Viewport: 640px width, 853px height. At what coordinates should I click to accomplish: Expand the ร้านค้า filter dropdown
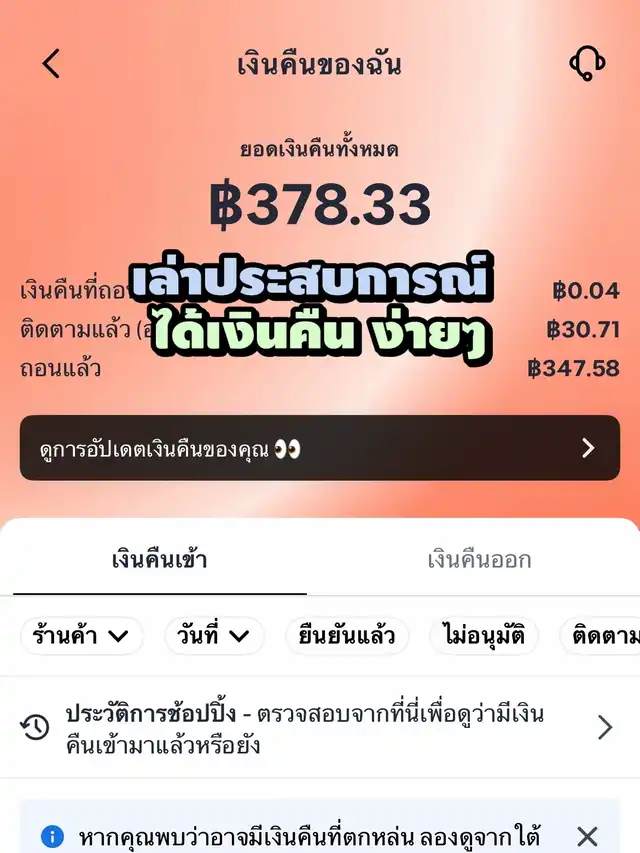(81, 635)
